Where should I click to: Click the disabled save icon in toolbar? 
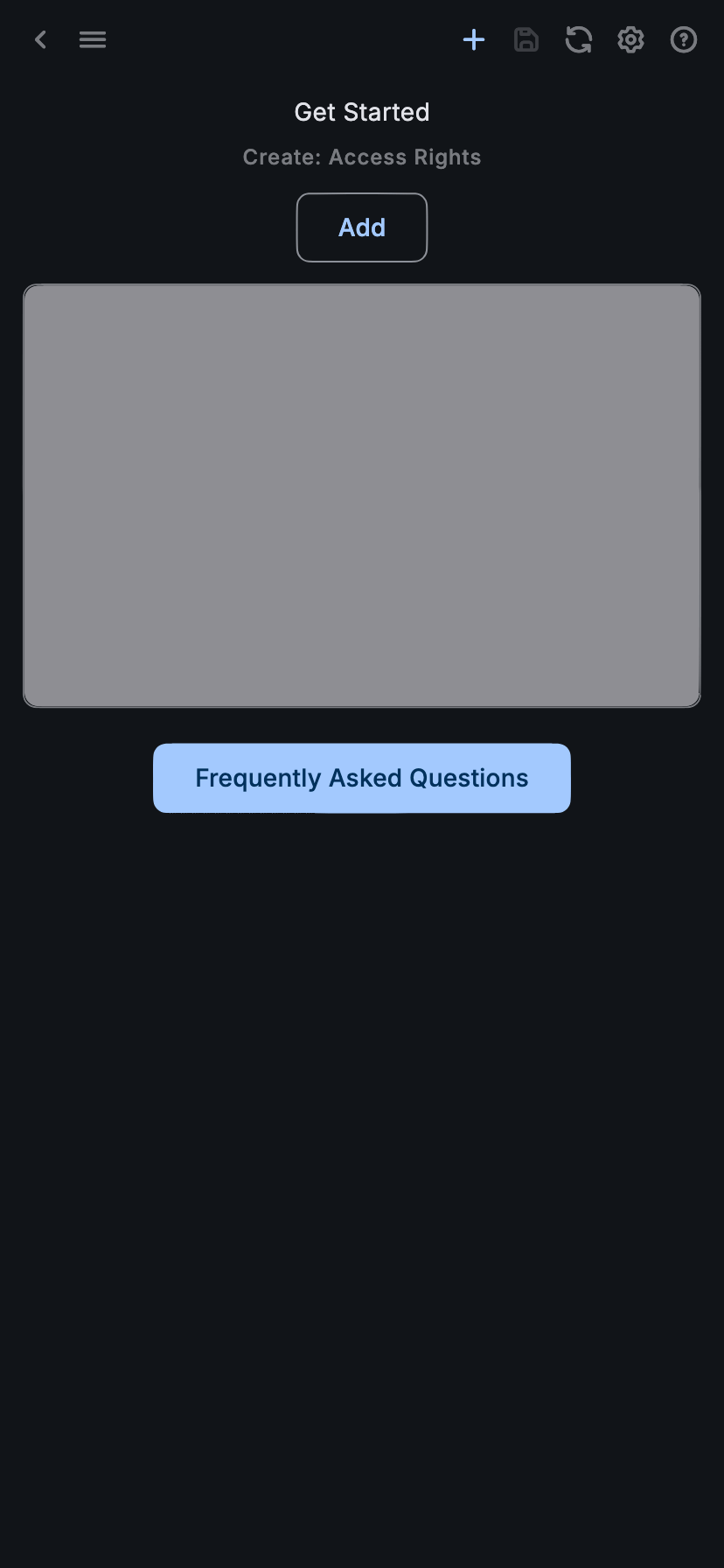[x=526, y=39]
